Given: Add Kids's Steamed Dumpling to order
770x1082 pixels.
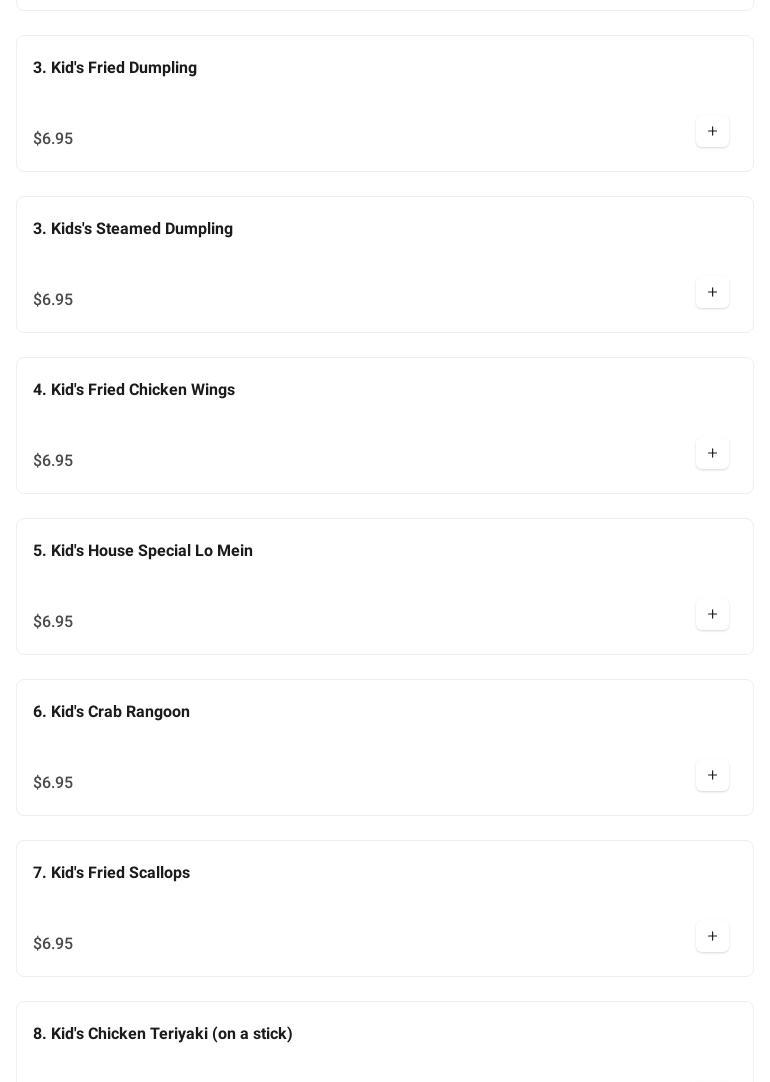Looking at the screenshot, I should [x=712, y=293].
